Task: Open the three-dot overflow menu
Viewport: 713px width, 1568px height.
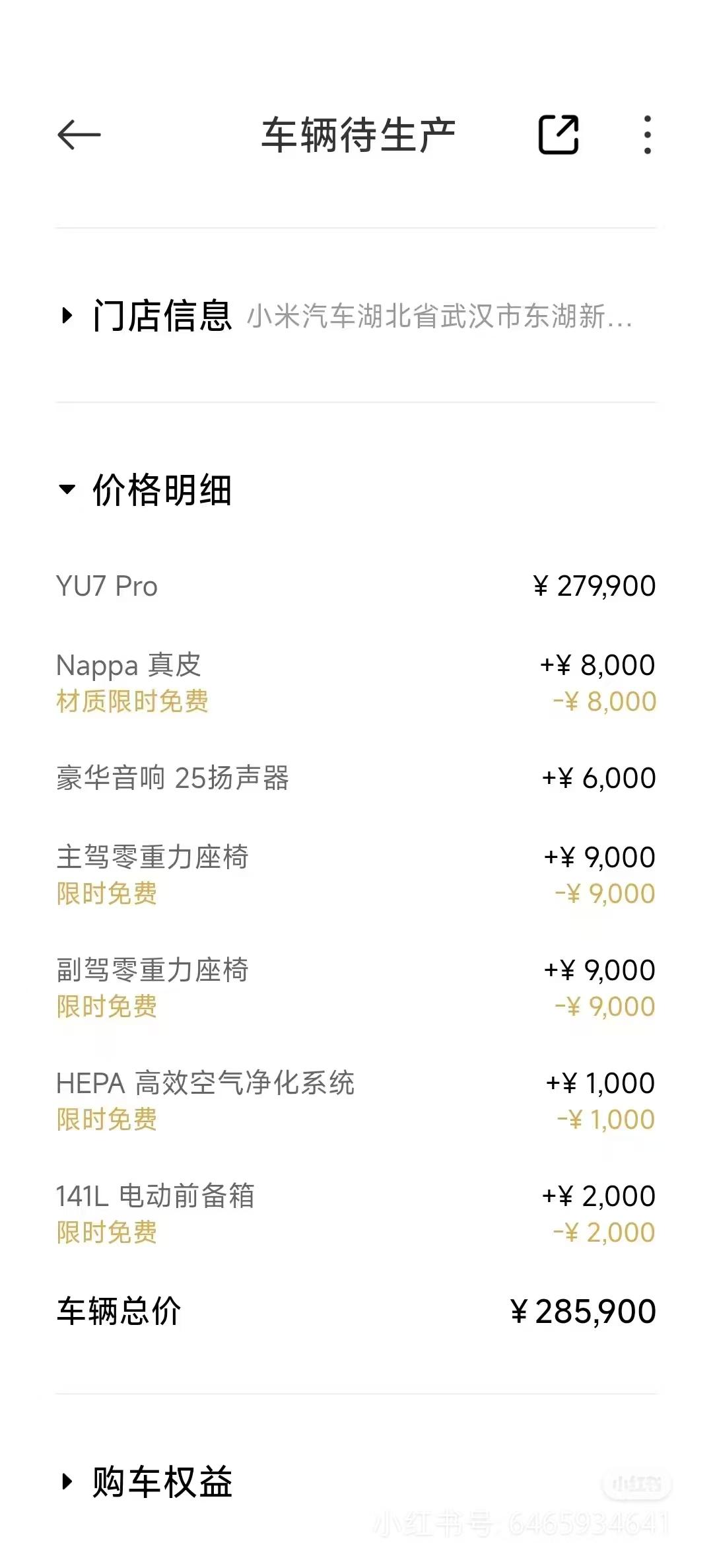Action: [x=648, y=135]
